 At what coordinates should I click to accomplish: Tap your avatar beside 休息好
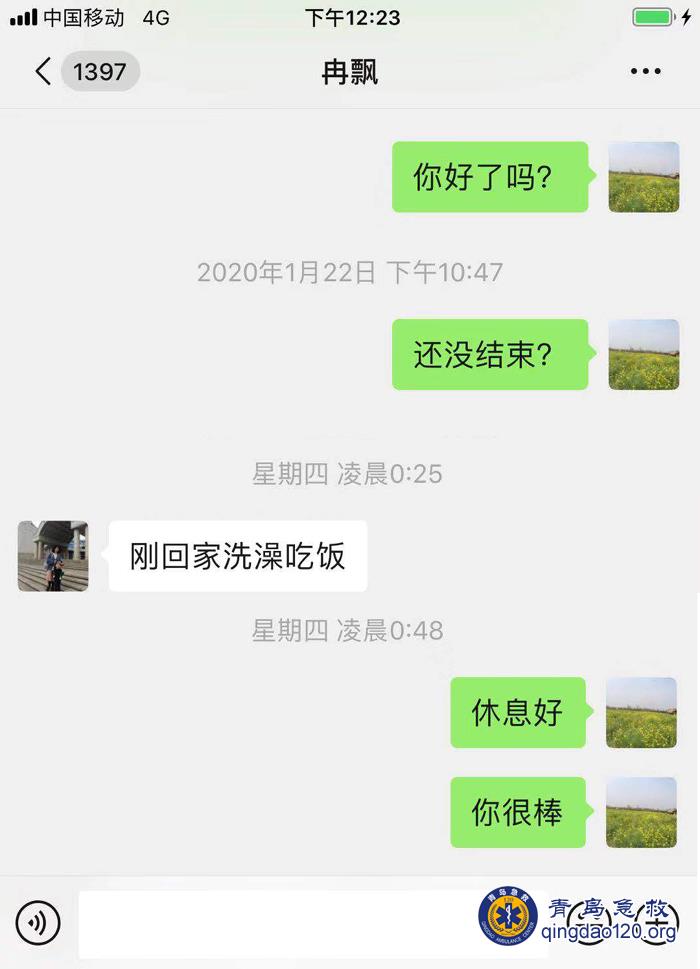(642, 713)
